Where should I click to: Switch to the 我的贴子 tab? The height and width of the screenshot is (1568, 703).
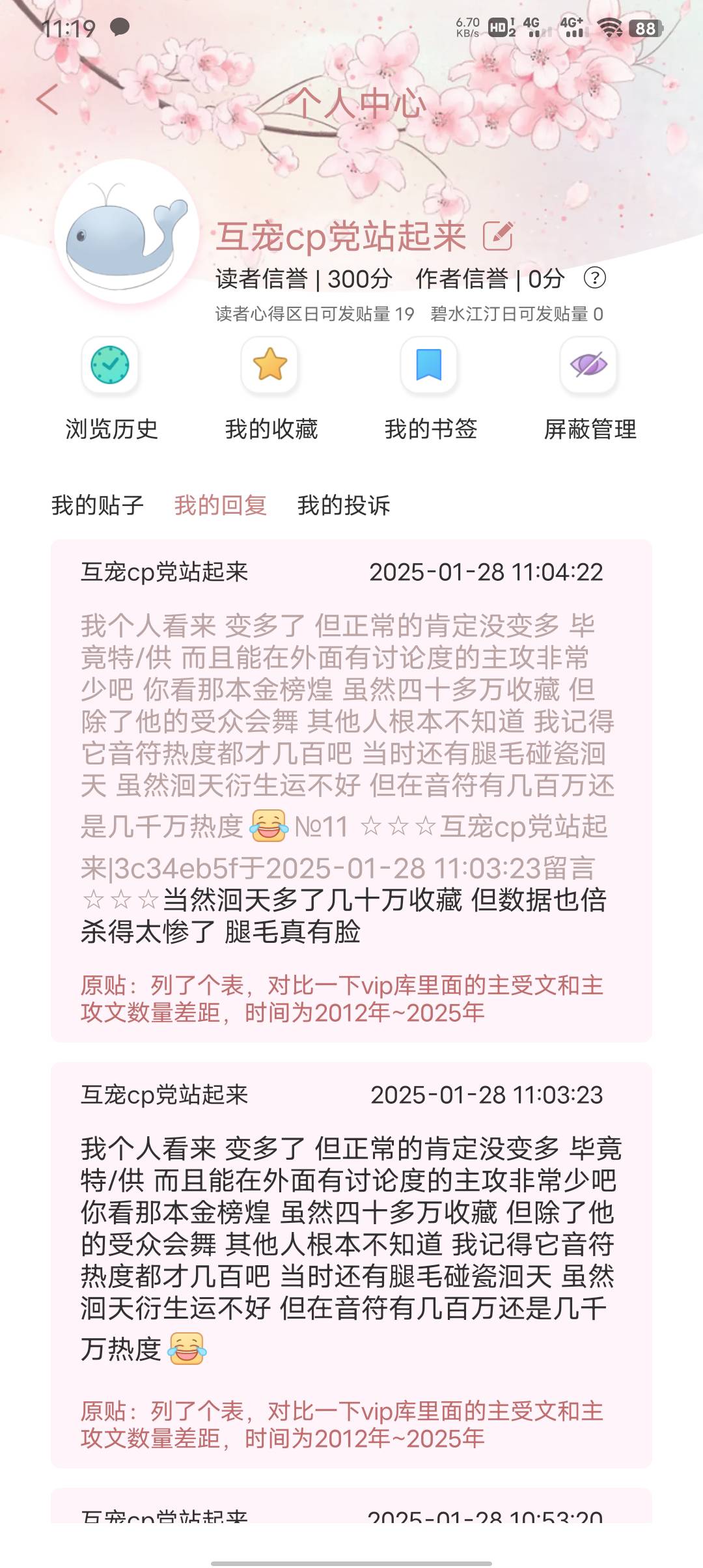tap(98, 505)
